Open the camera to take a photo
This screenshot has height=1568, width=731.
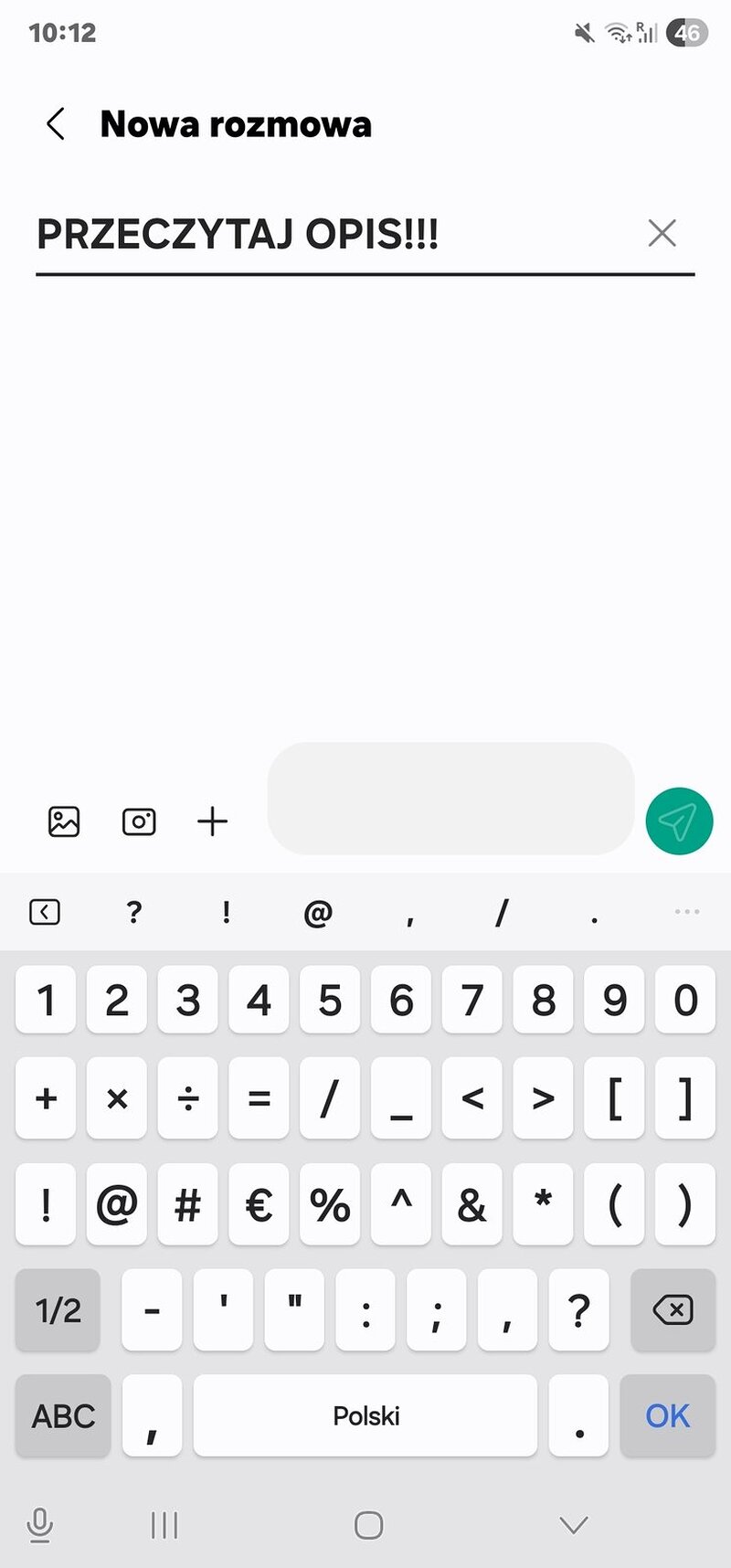(139, 821)
